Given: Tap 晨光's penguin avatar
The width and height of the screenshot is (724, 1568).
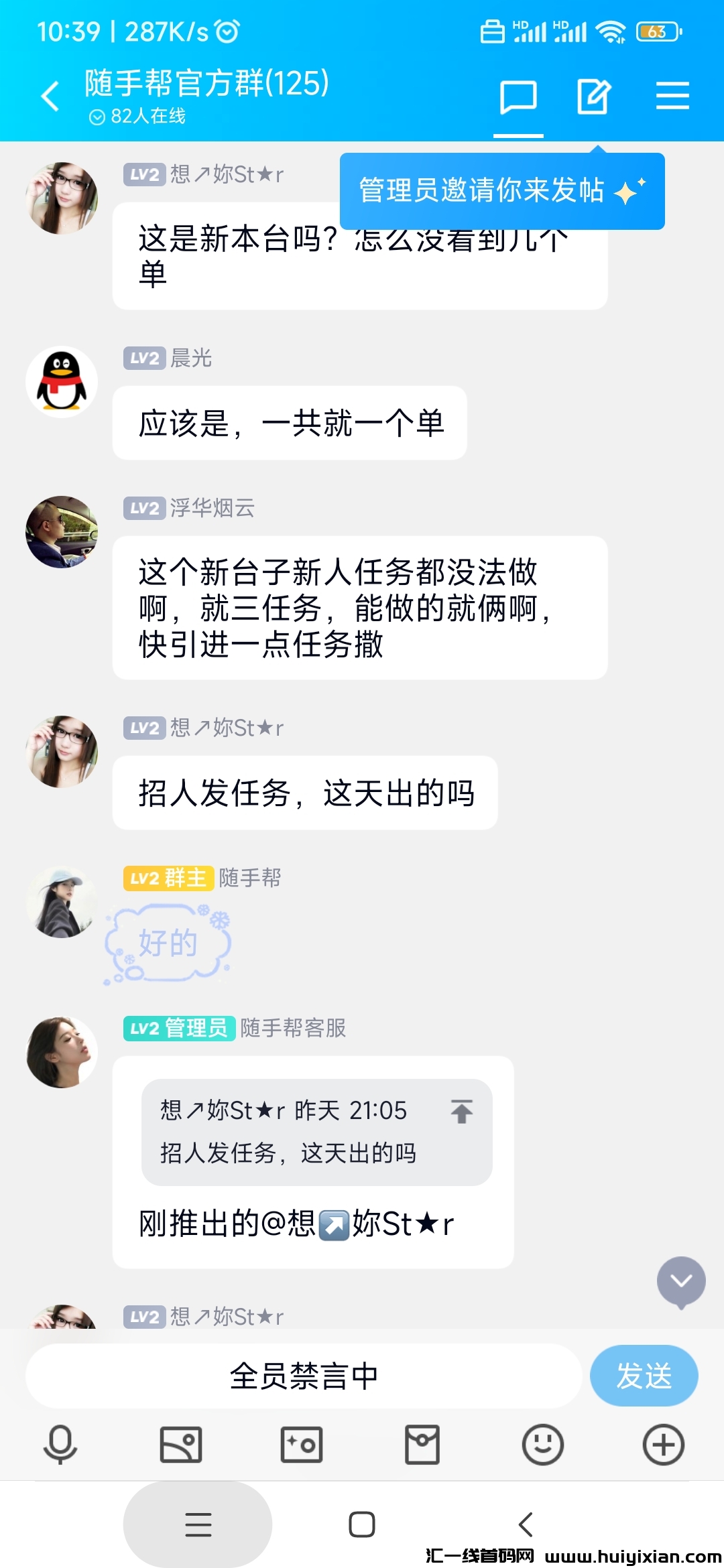Looking at the screenshot, I should pos(62,381).
